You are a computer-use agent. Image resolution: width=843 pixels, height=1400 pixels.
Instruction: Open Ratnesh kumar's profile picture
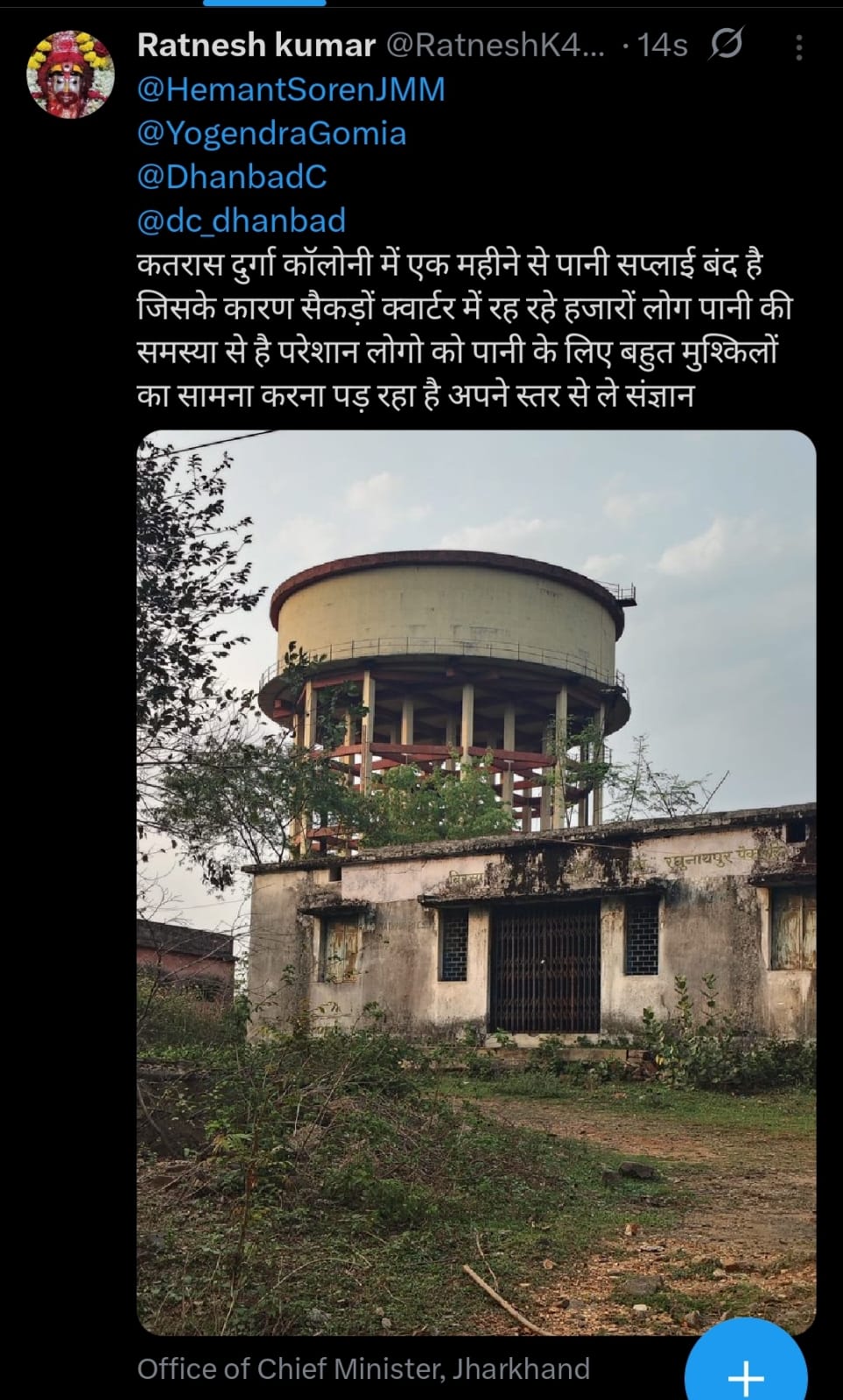click(70, 75)
